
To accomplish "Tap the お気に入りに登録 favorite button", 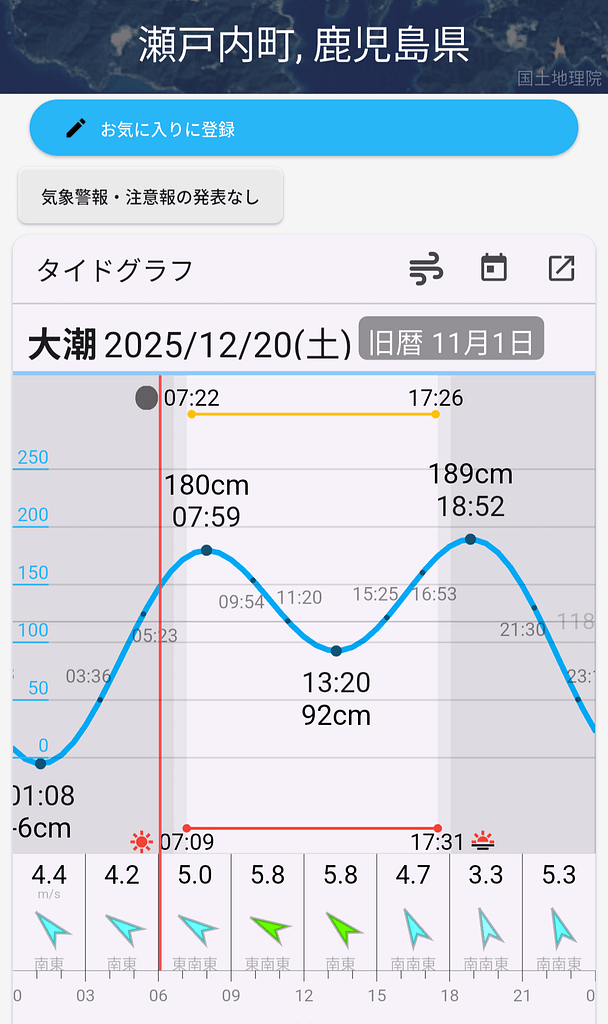I will 304,129.
